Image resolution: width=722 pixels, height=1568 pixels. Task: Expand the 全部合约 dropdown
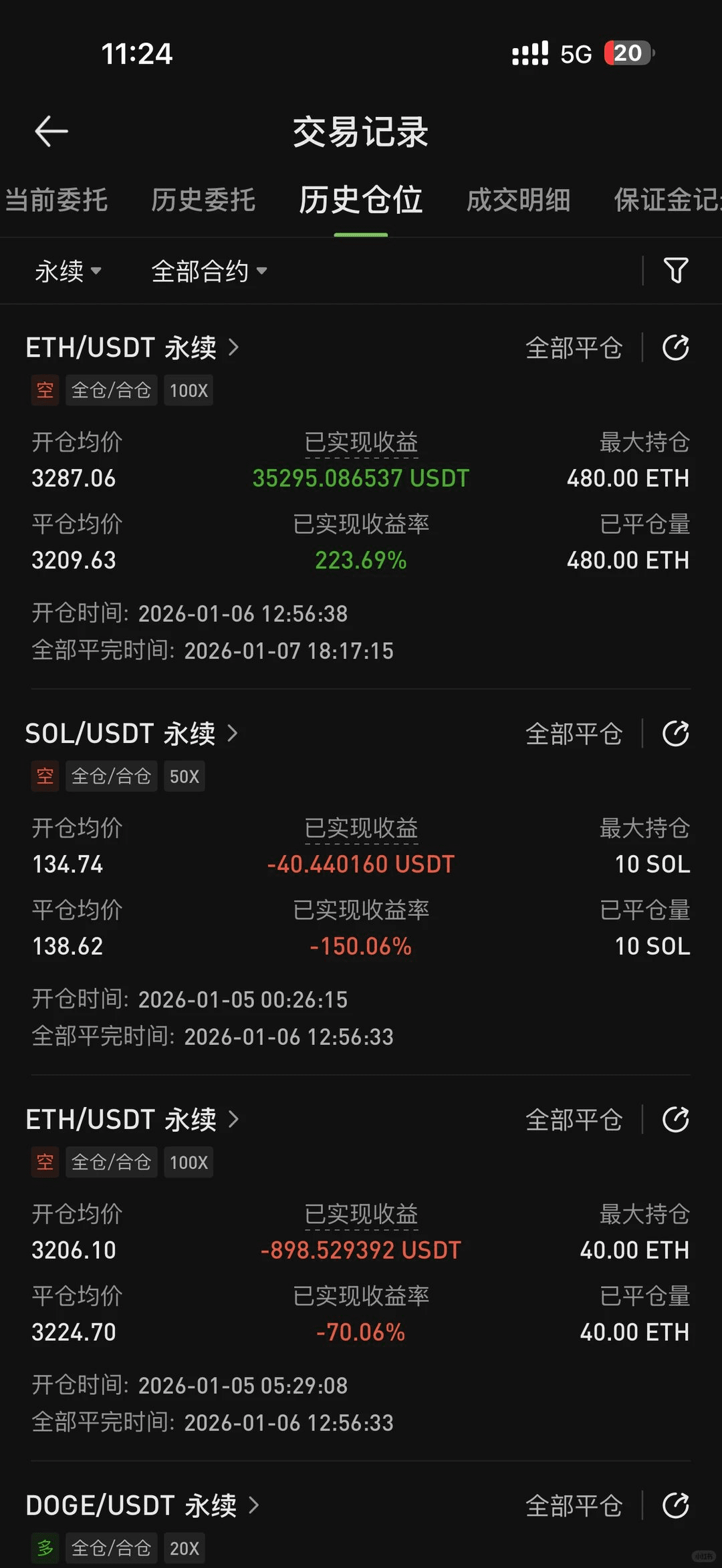pyautogui.click(x=209, y=271)
